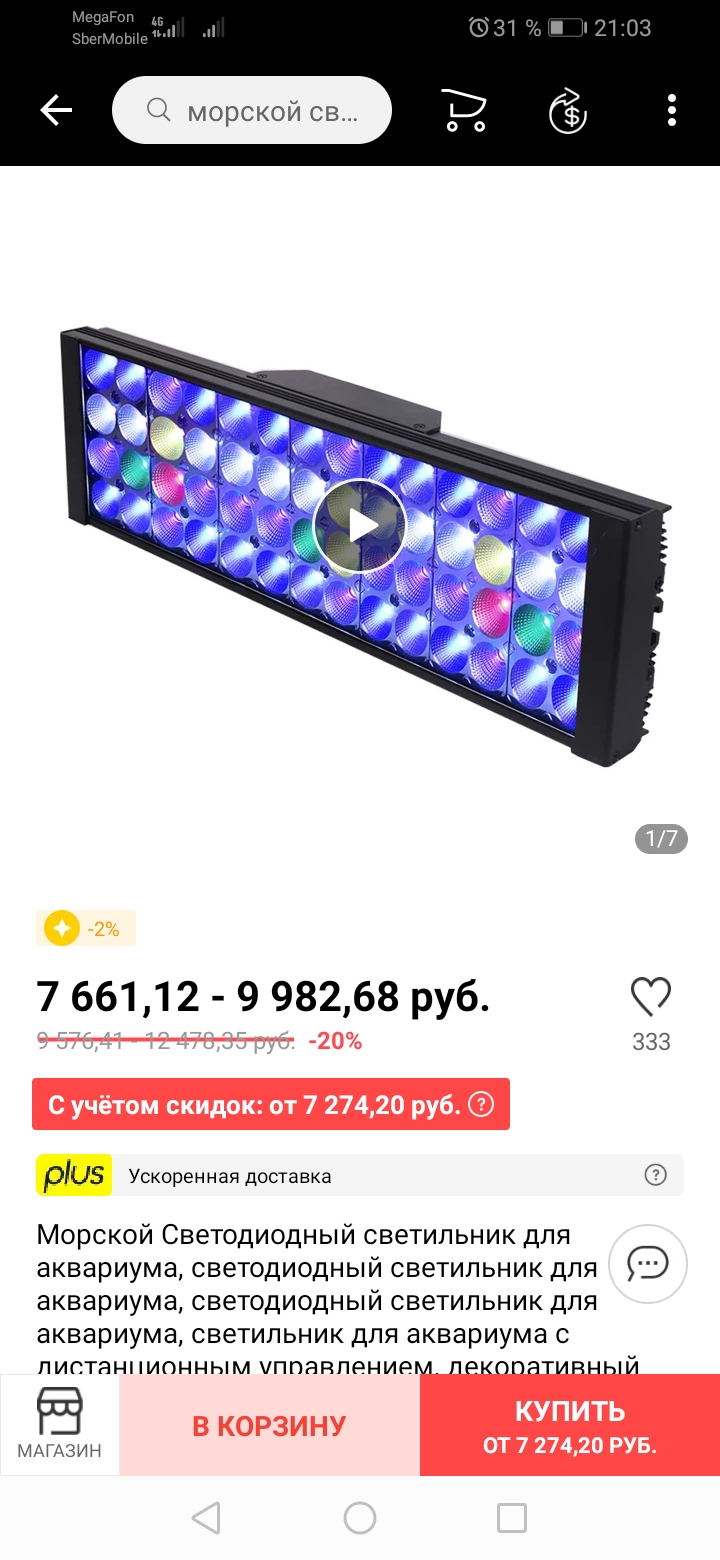720x1560 pixels.
Task: Open the shopping cart icon
Action: pos(465,111)
